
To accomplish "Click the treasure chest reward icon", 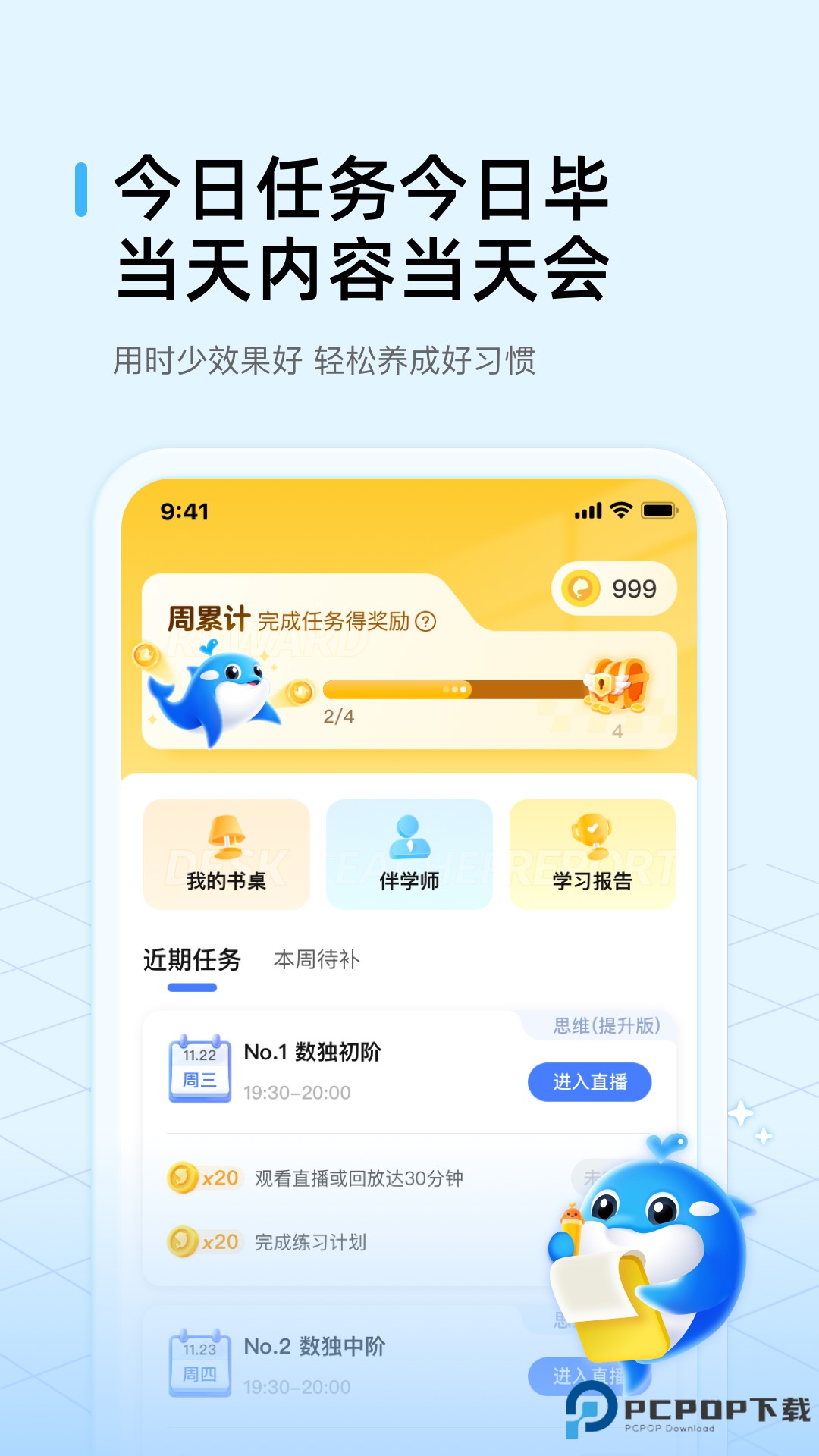I will (619, 685).
